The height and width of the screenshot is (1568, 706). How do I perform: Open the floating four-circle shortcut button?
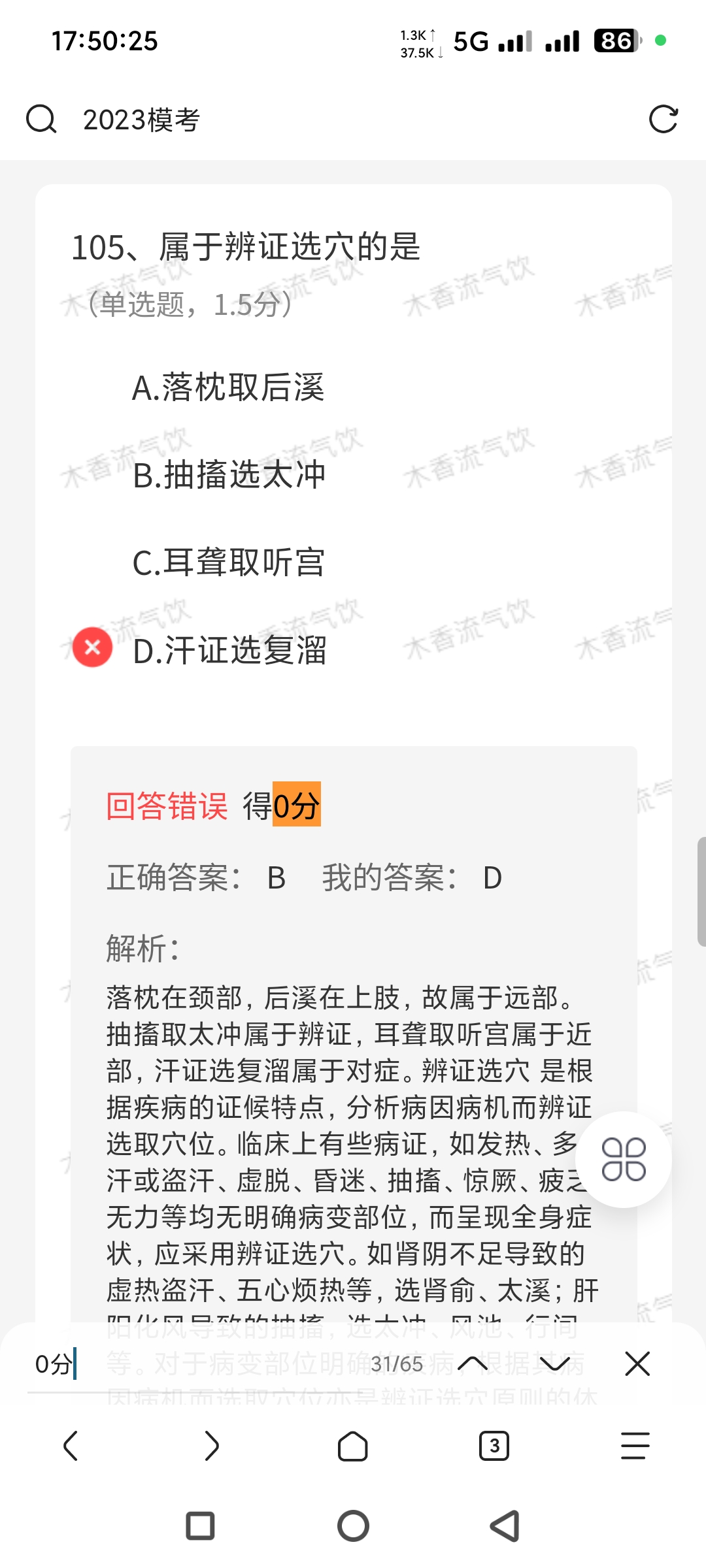[624, 1160]
